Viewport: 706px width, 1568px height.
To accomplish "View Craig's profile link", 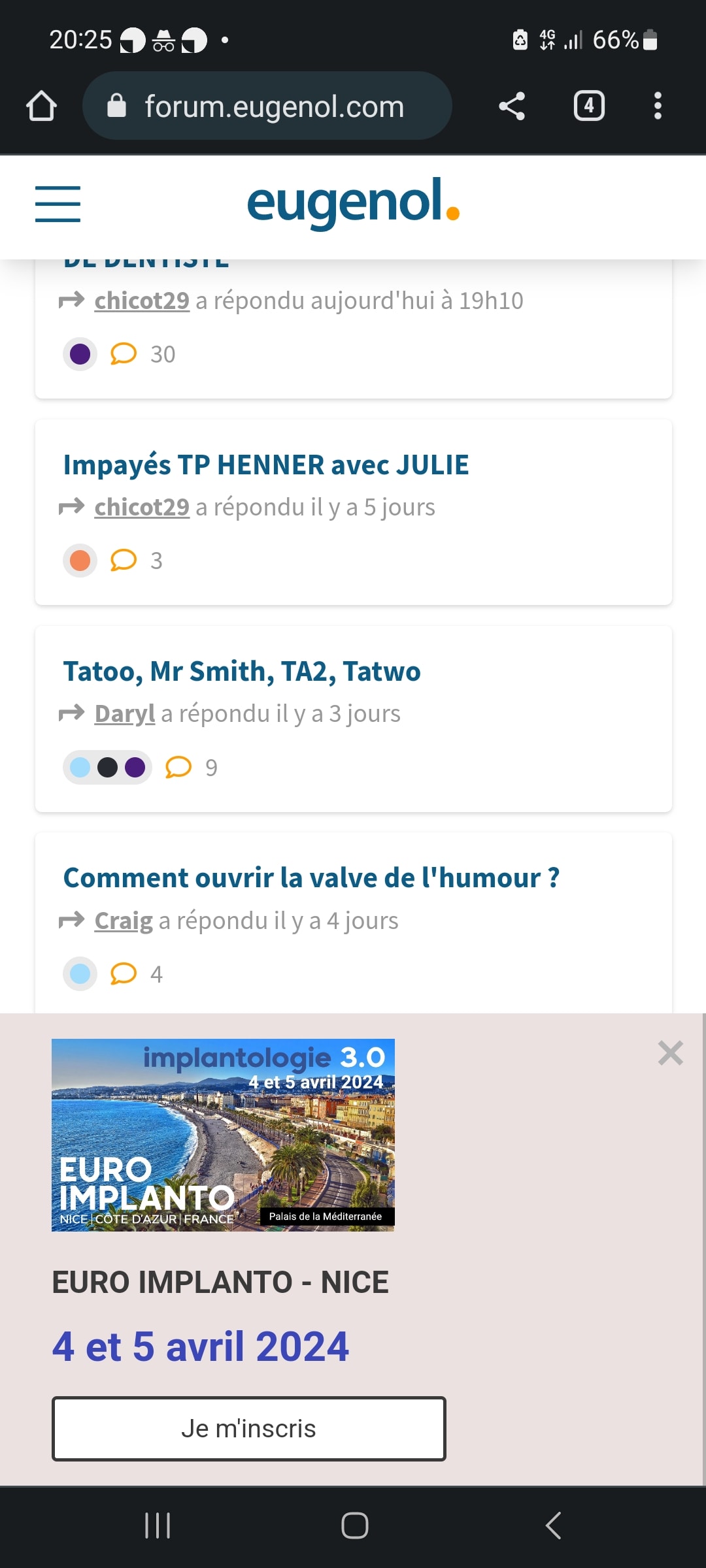I will [x=123, y=921].
